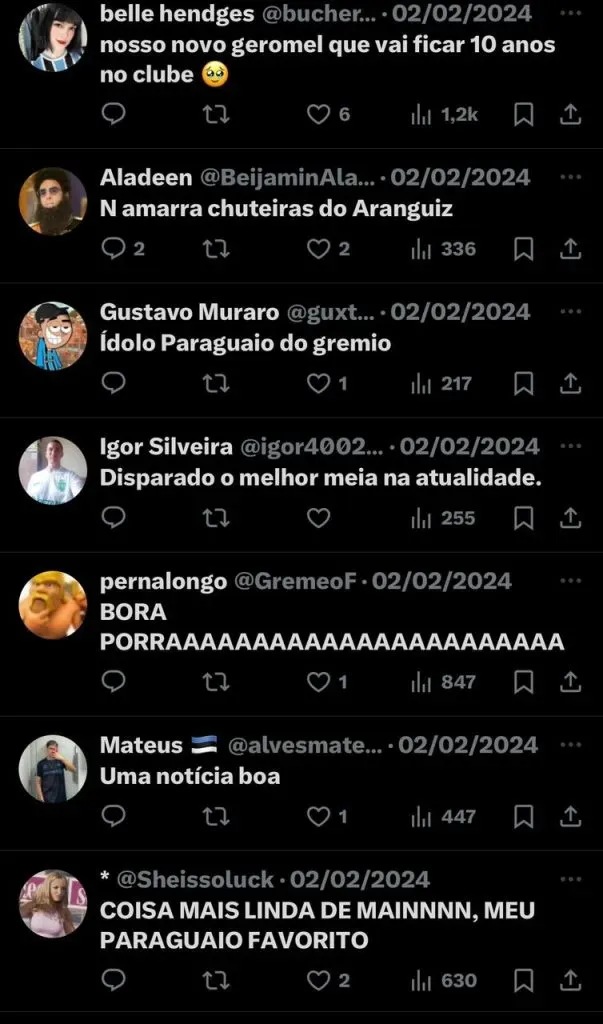The image size is (603, 1024).
Task: View analytics on Gustavo Muraro's tweet
Action: (x=443, y=383)
